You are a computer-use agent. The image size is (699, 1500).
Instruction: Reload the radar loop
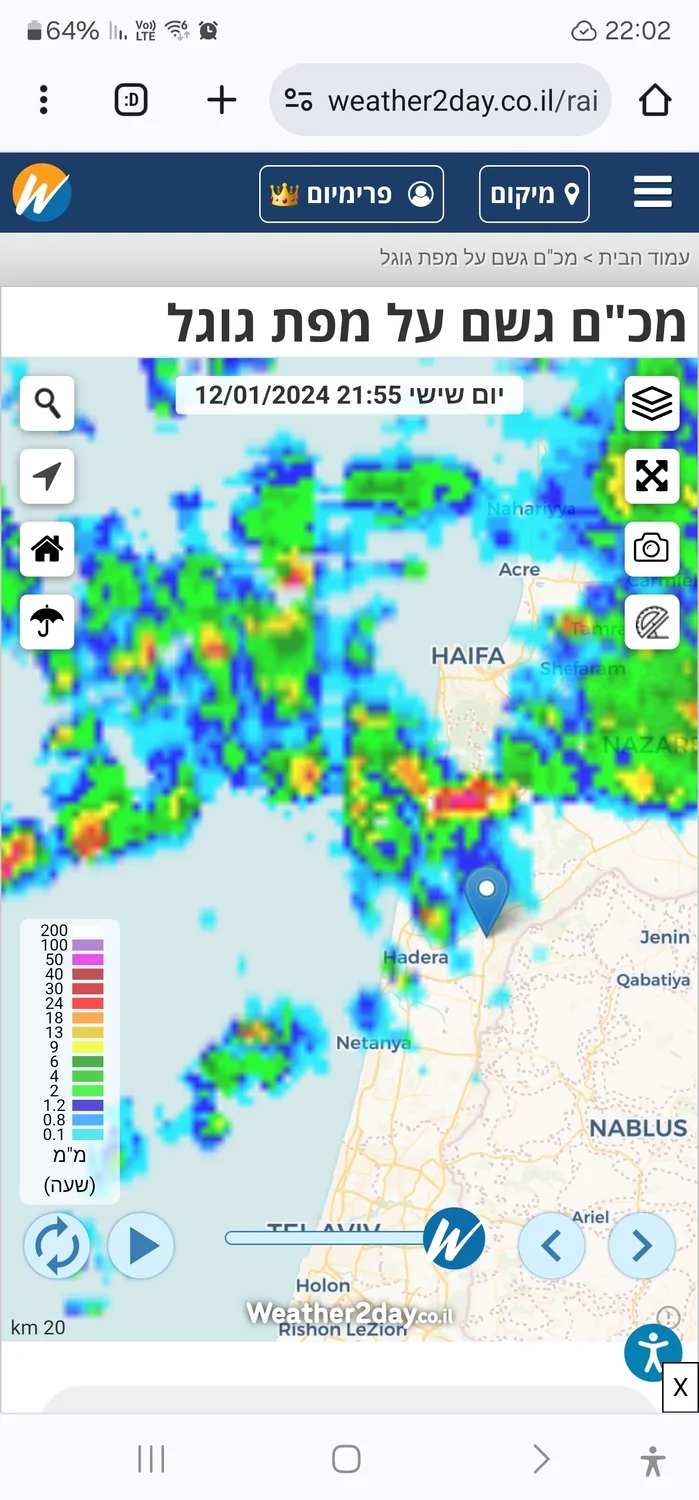click(x=57, y=1246)
